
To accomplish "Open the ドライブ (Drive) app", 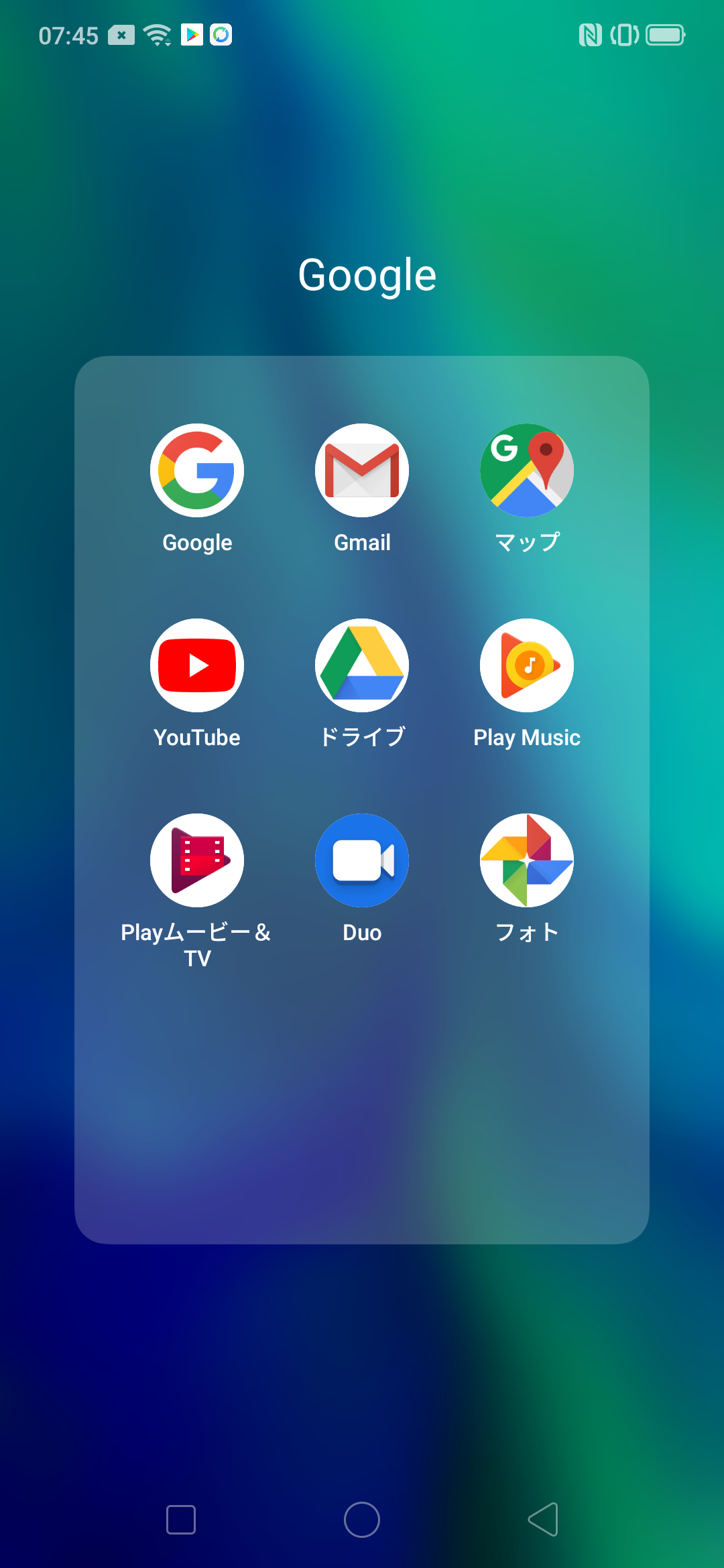I will [361, 665].
